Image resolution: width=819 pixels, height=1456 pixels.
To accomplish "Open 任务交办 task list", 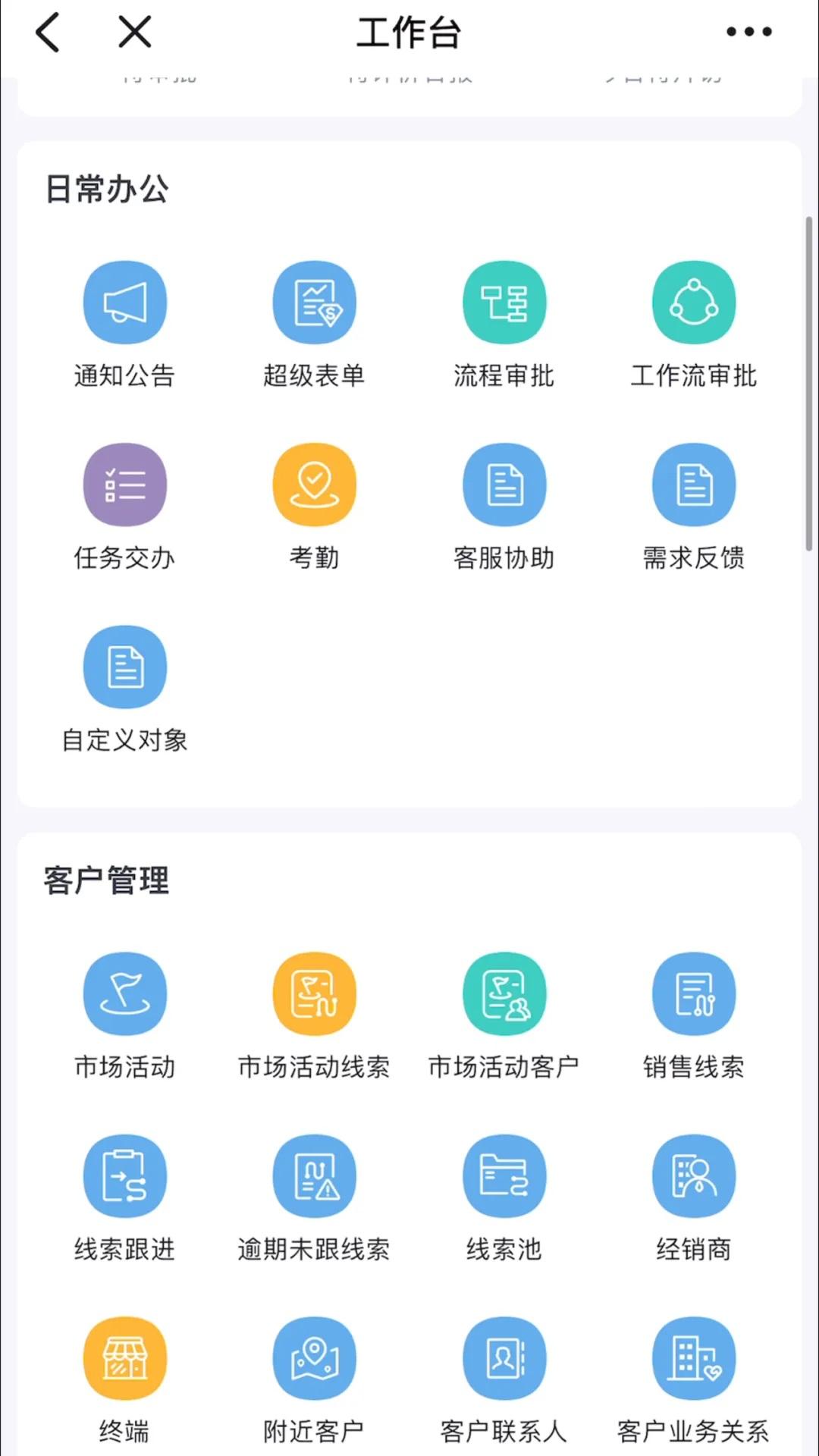I will (x=125, y=485).
